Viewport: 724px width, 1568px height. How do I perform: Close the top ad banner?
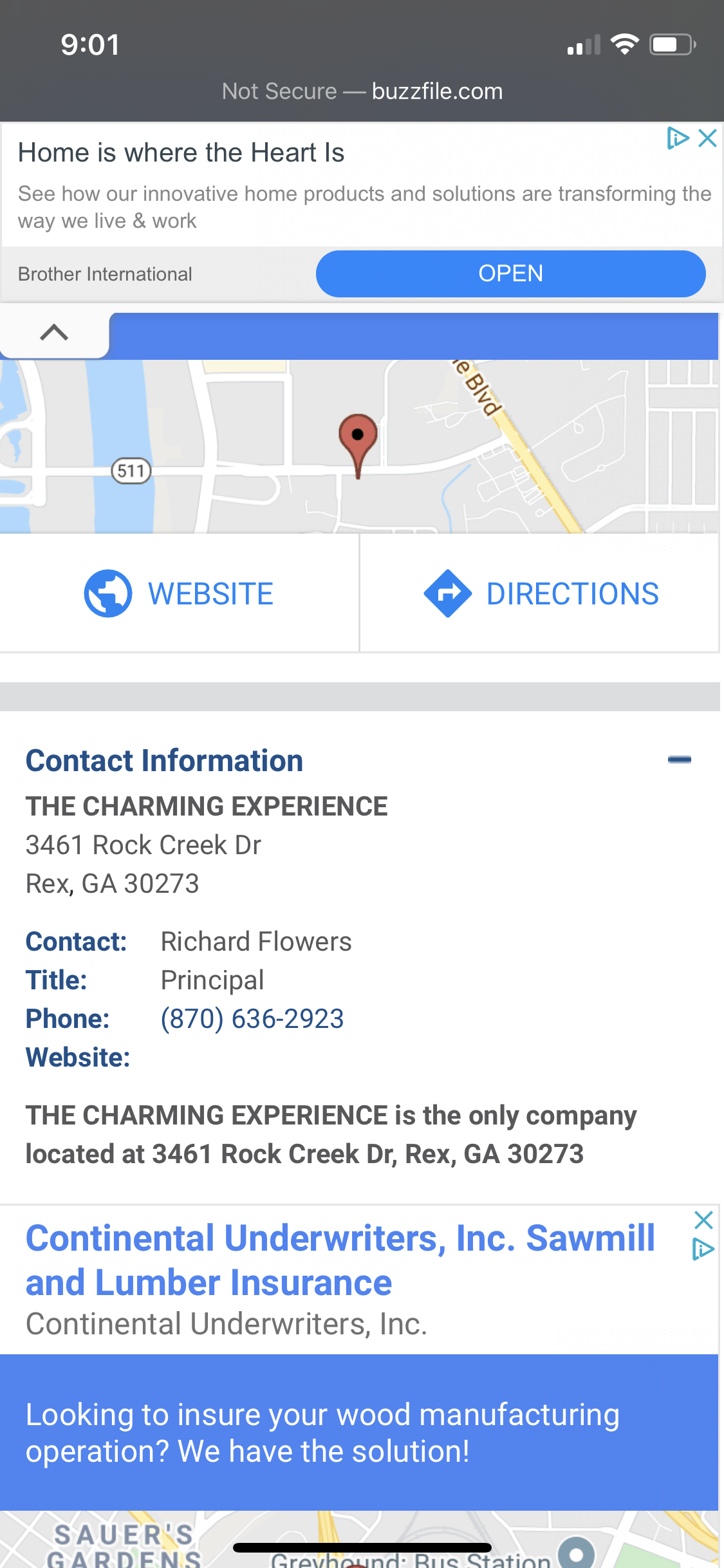707,138
